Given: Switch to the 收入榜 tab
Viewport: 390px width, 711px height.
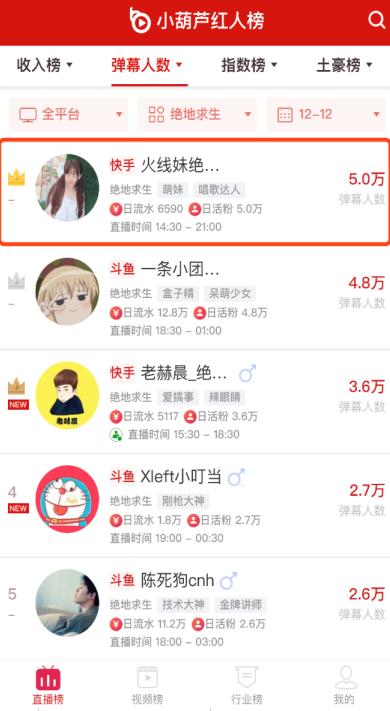Looking at the screenshot, I should tap(44, 65).
